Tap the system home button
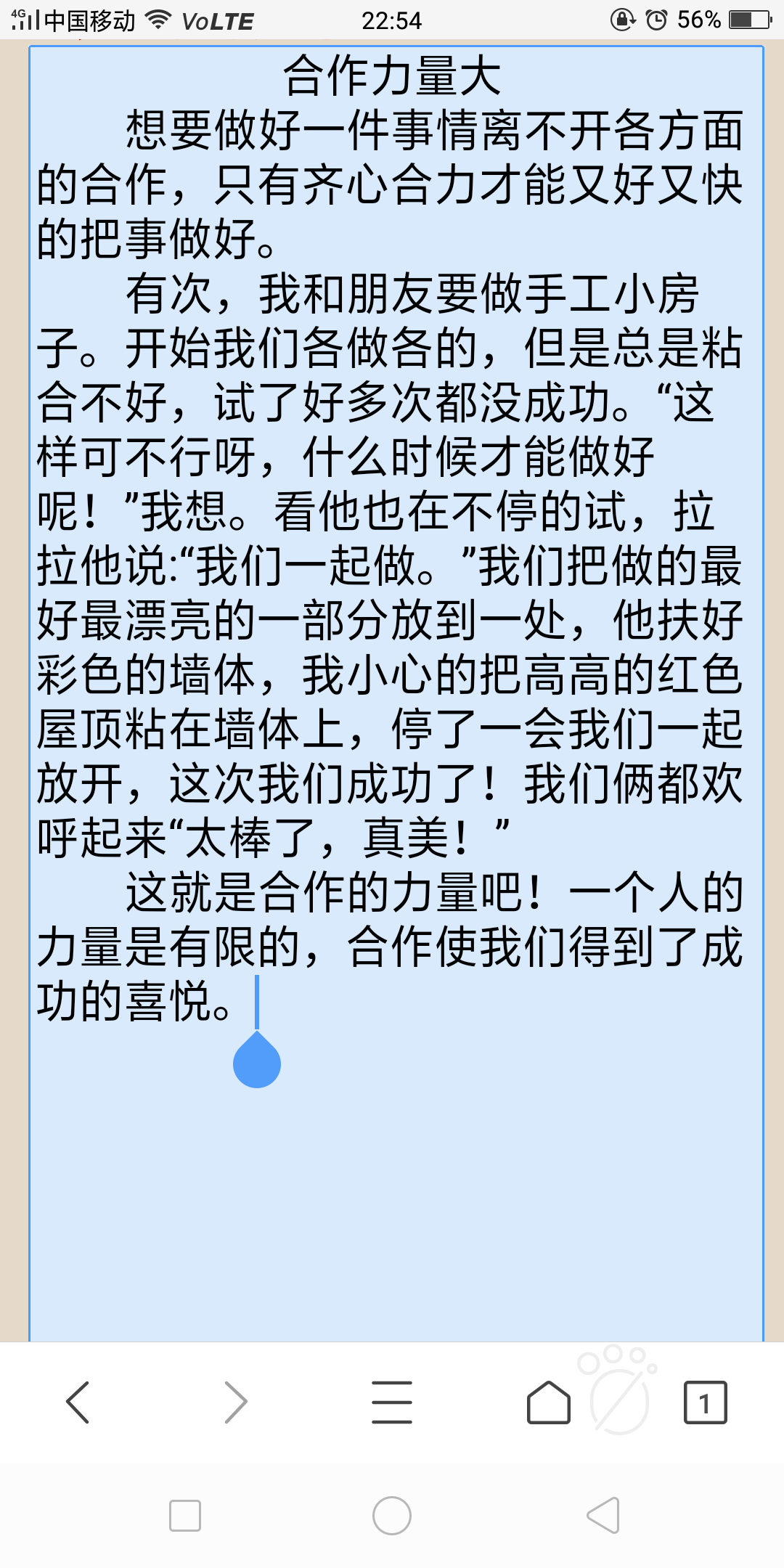The image size is (784, 1568). pyautogui.click(x=392, y=1516)
